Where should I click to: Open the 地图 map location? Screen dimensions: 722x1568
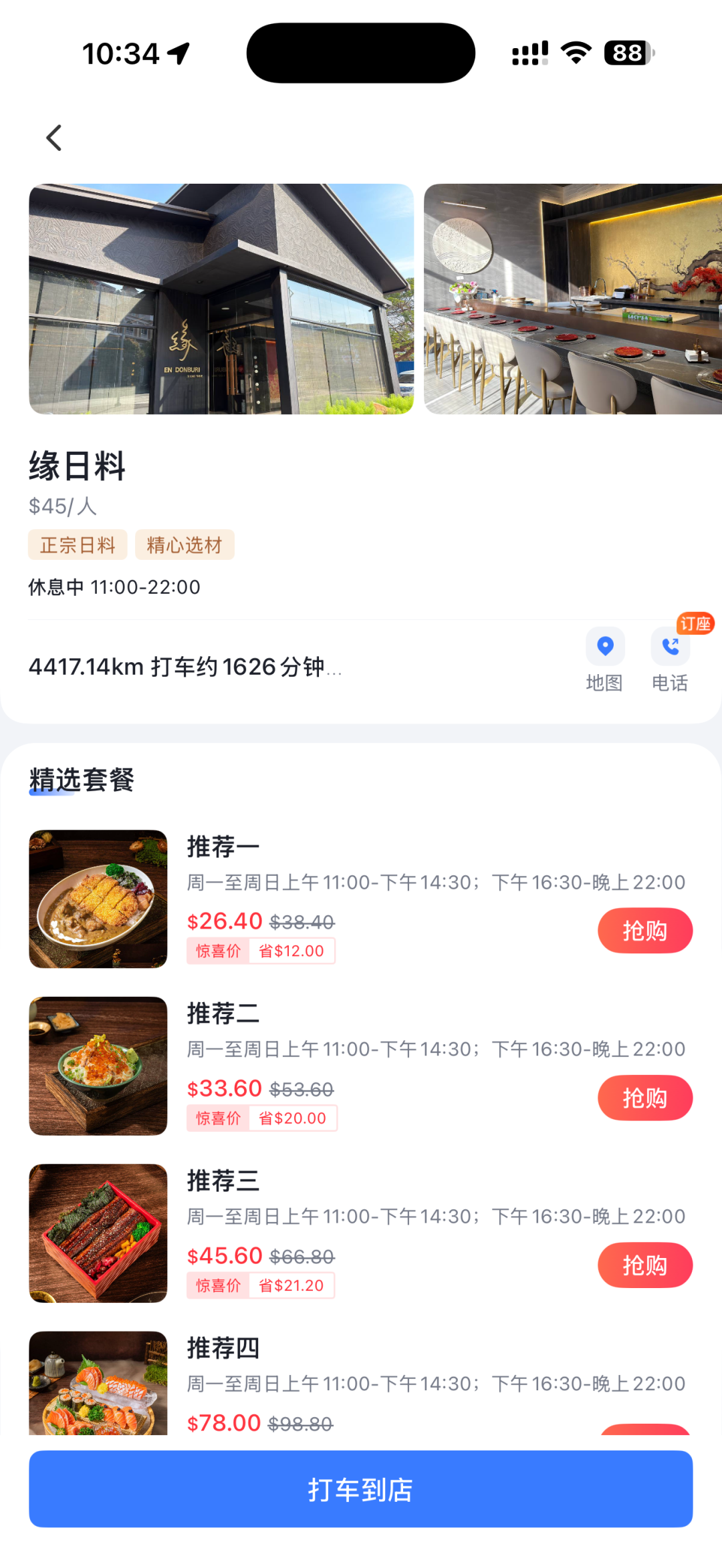[x=605, y=659]
